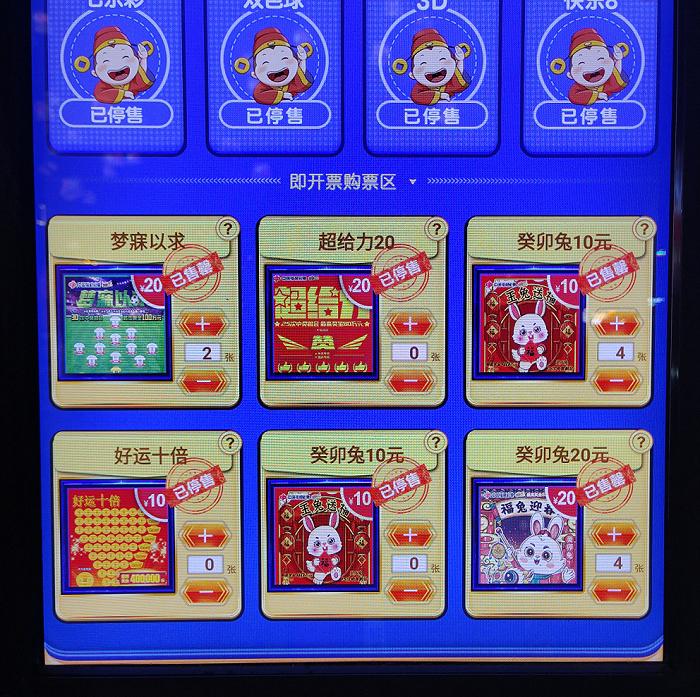
Task: Open the 快乐8 lottery game card
Action: click(589, 75)
